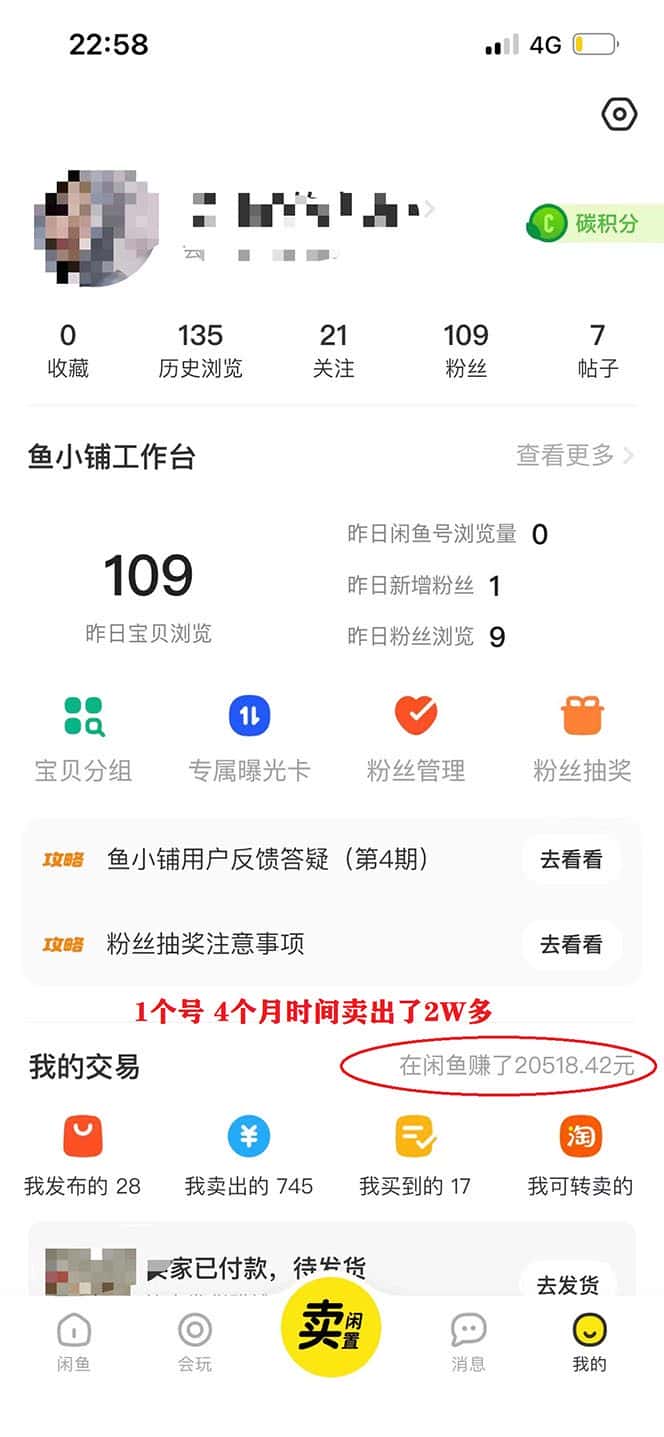Tap 去看看 for 鱼小铺用户反馈答疑
Viewport: 664px width, 1437px height.
pos(571,860)
